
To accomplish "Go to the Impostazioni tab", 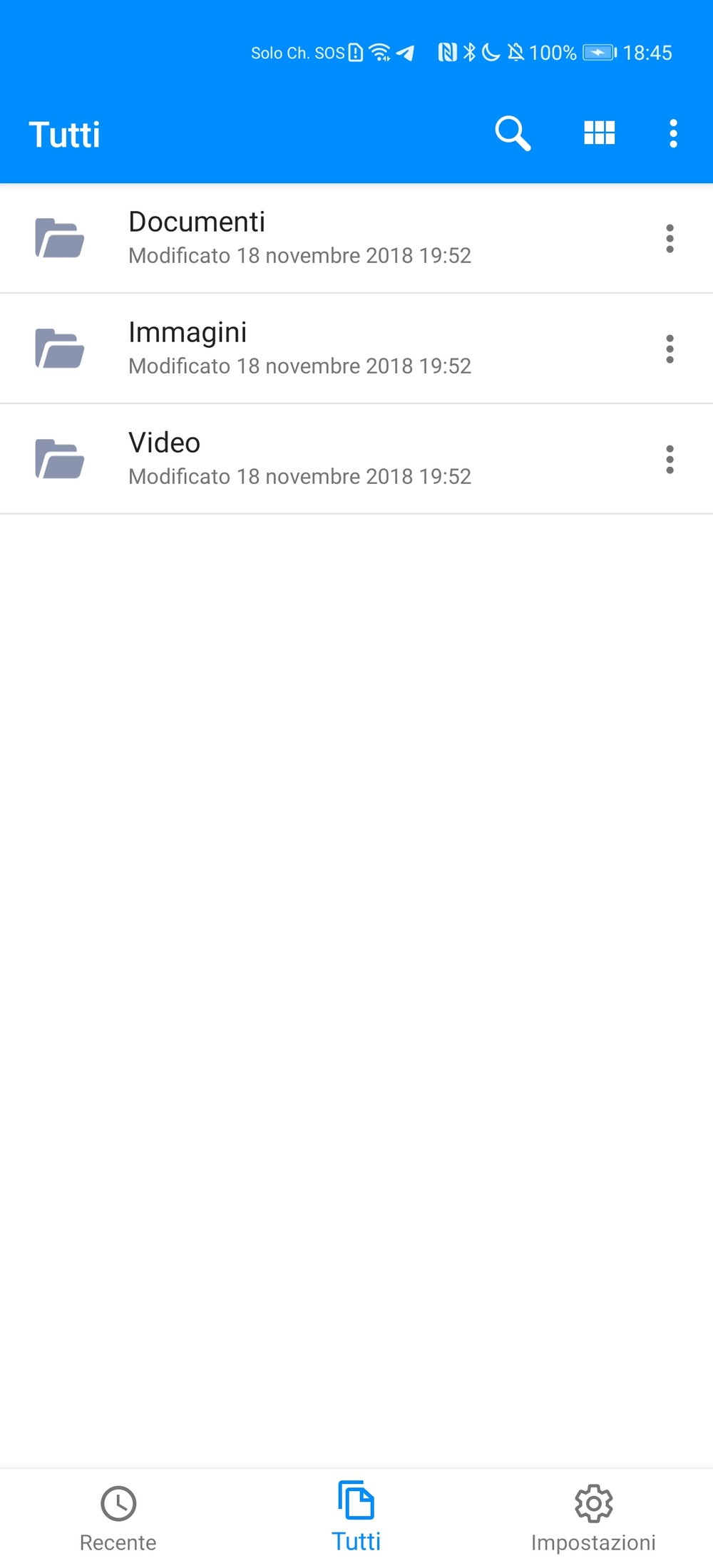I will pyautogui.click(x=593, y=1518).
